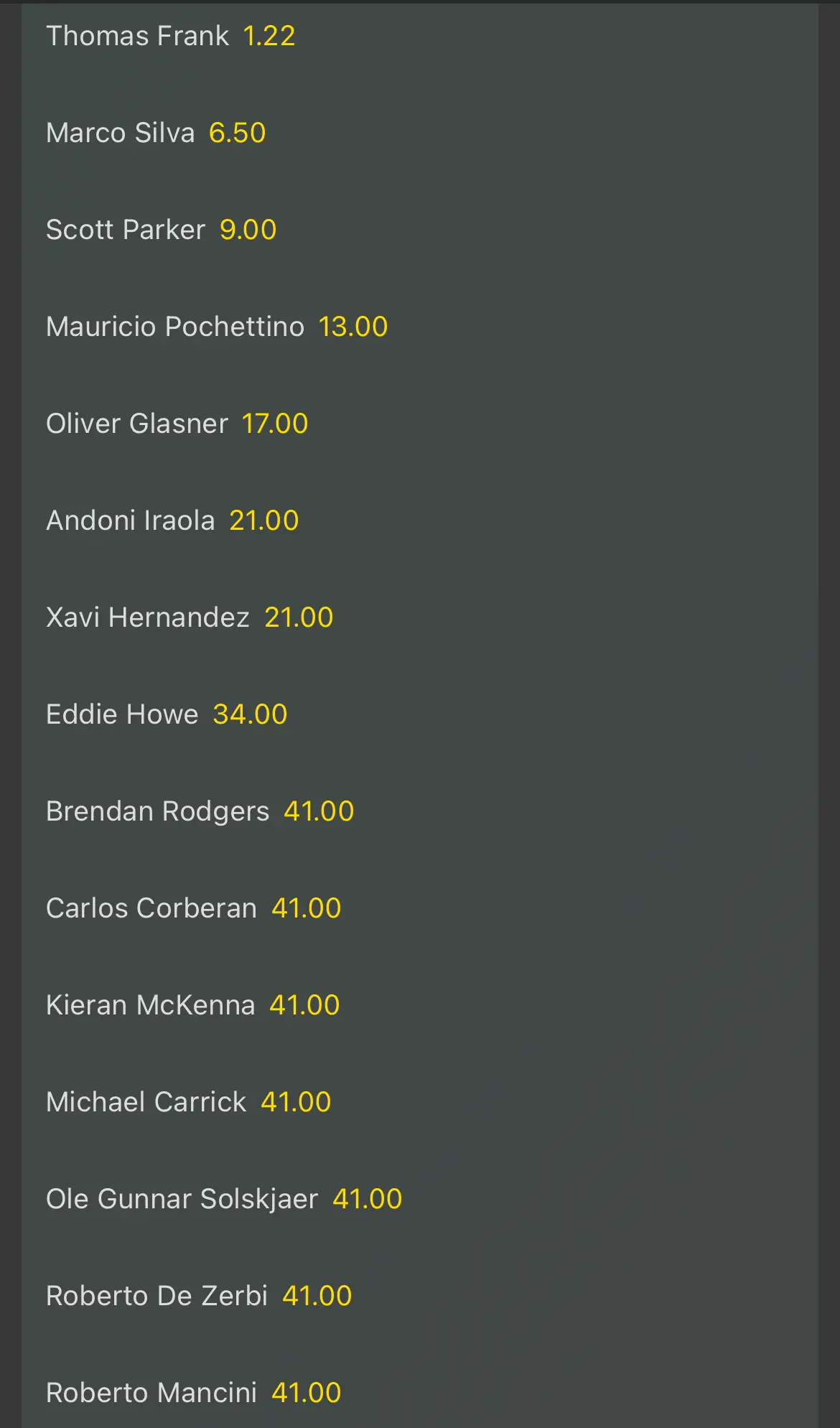Screen dimensions: 840x1428
Task: Choose Brendan Rodgers at 41.00
Action: (x=420, y=811)
